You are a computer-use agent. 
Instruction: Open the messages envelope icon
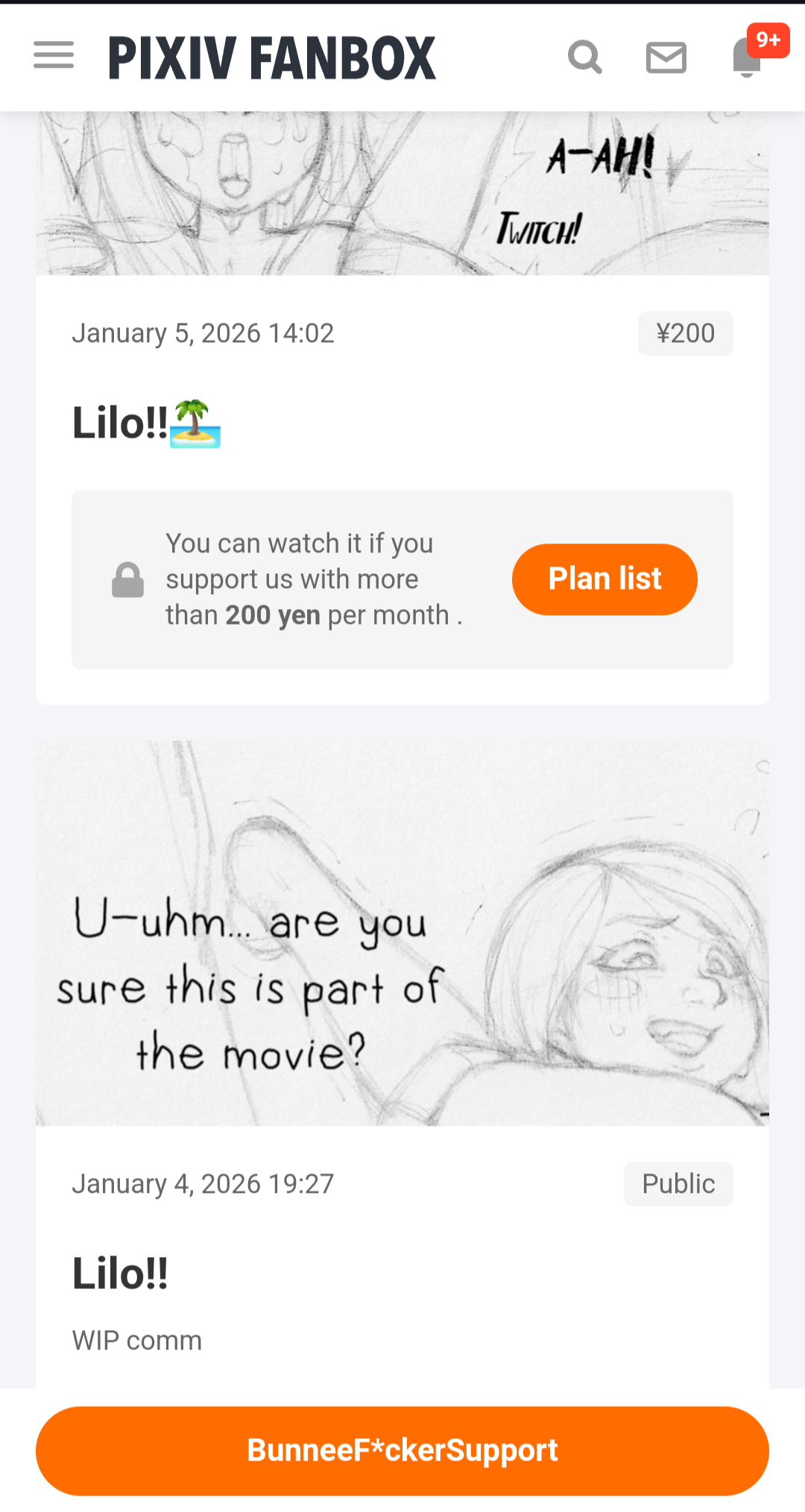(666, 57)
